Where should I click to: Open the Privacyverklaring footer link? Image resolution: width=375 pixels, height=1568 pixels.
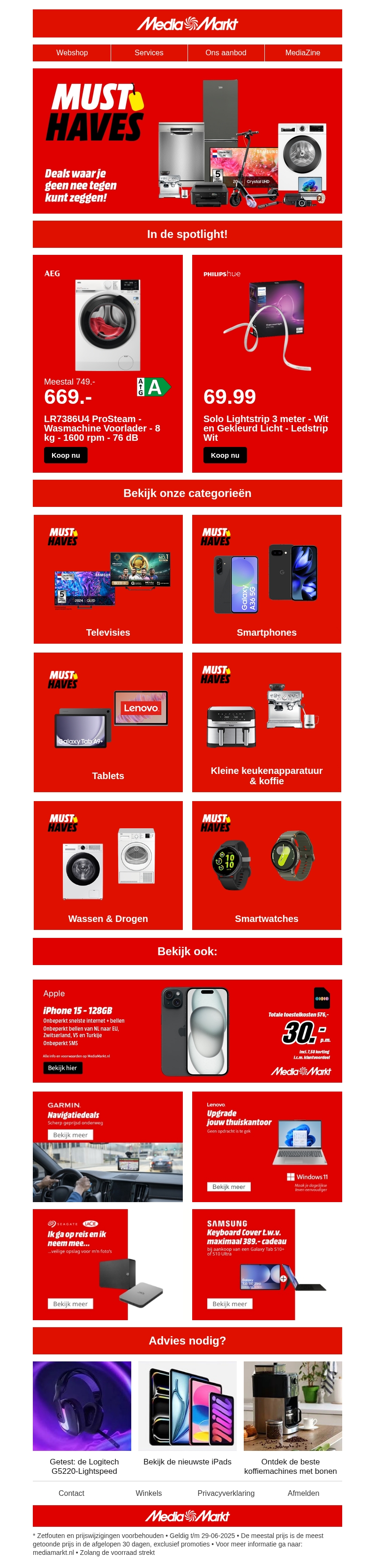tap(226, 1493)
